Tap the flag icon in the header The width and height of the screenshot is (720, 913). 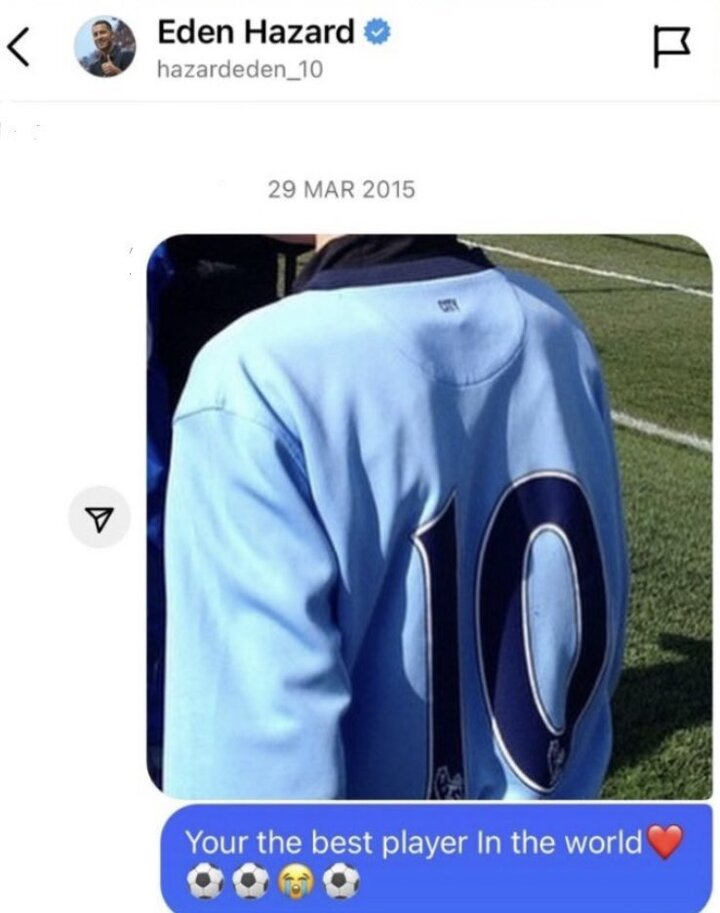668,47
